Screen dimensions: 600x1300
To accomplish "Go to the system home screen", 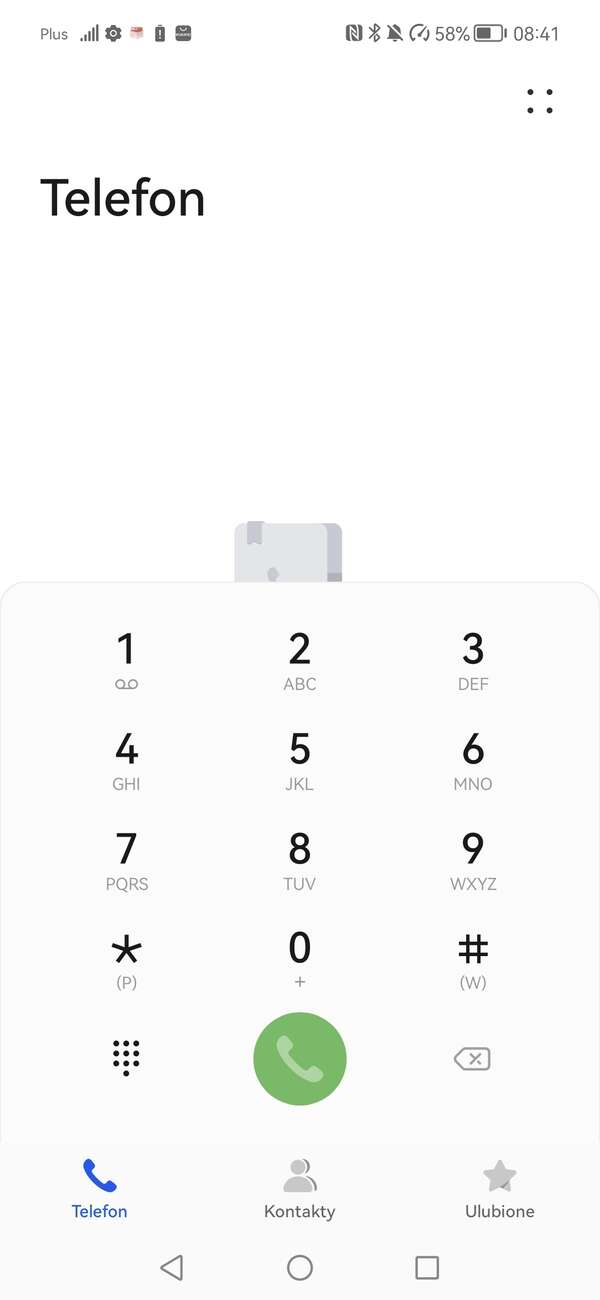I will [300, 1268].
